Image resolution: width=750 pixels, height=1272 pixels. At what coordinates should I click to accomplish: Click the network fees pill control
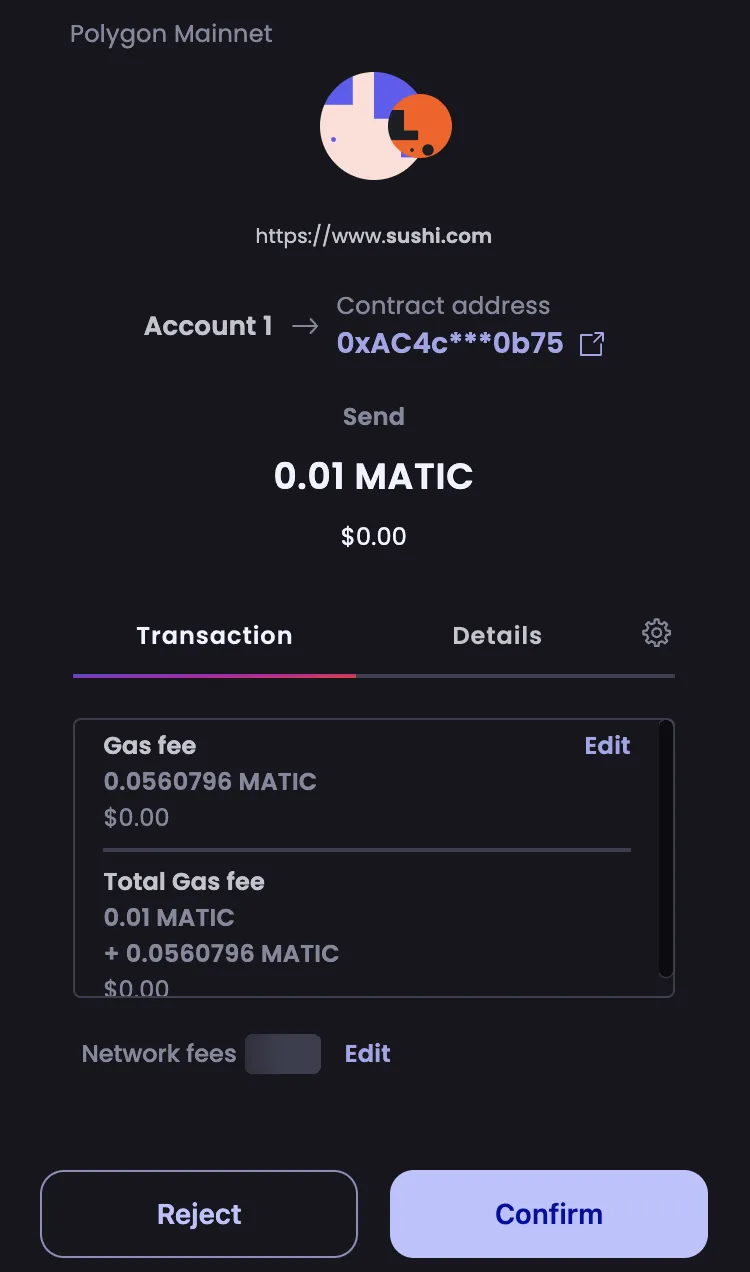pos(282,1053)
